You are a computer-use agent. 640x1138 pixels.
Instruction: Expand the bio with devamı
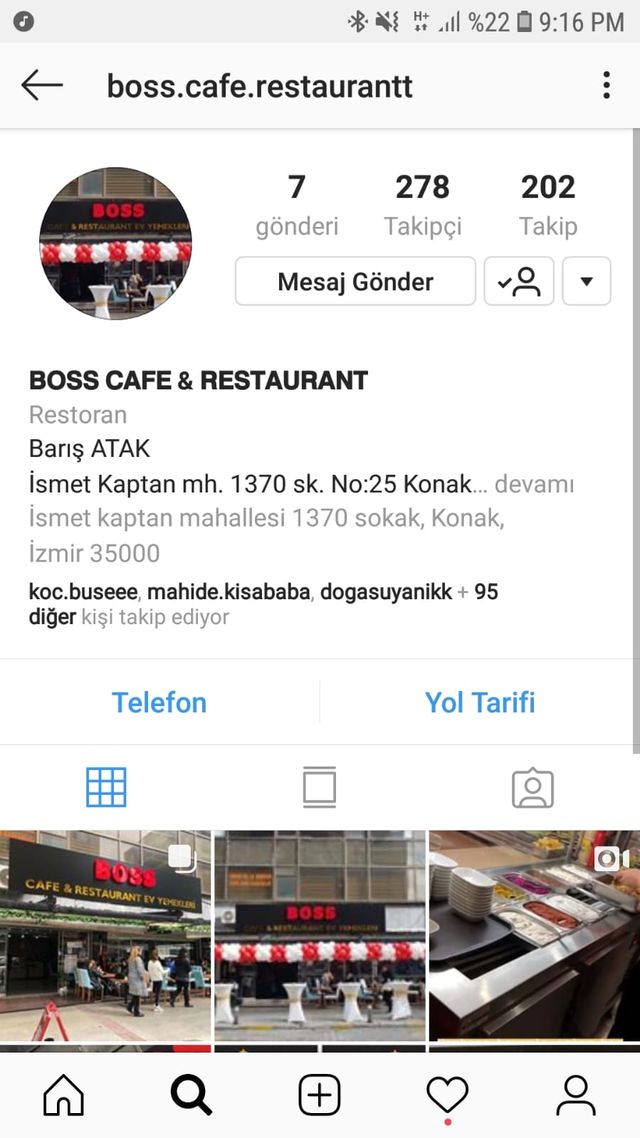[x=534, y=485]
